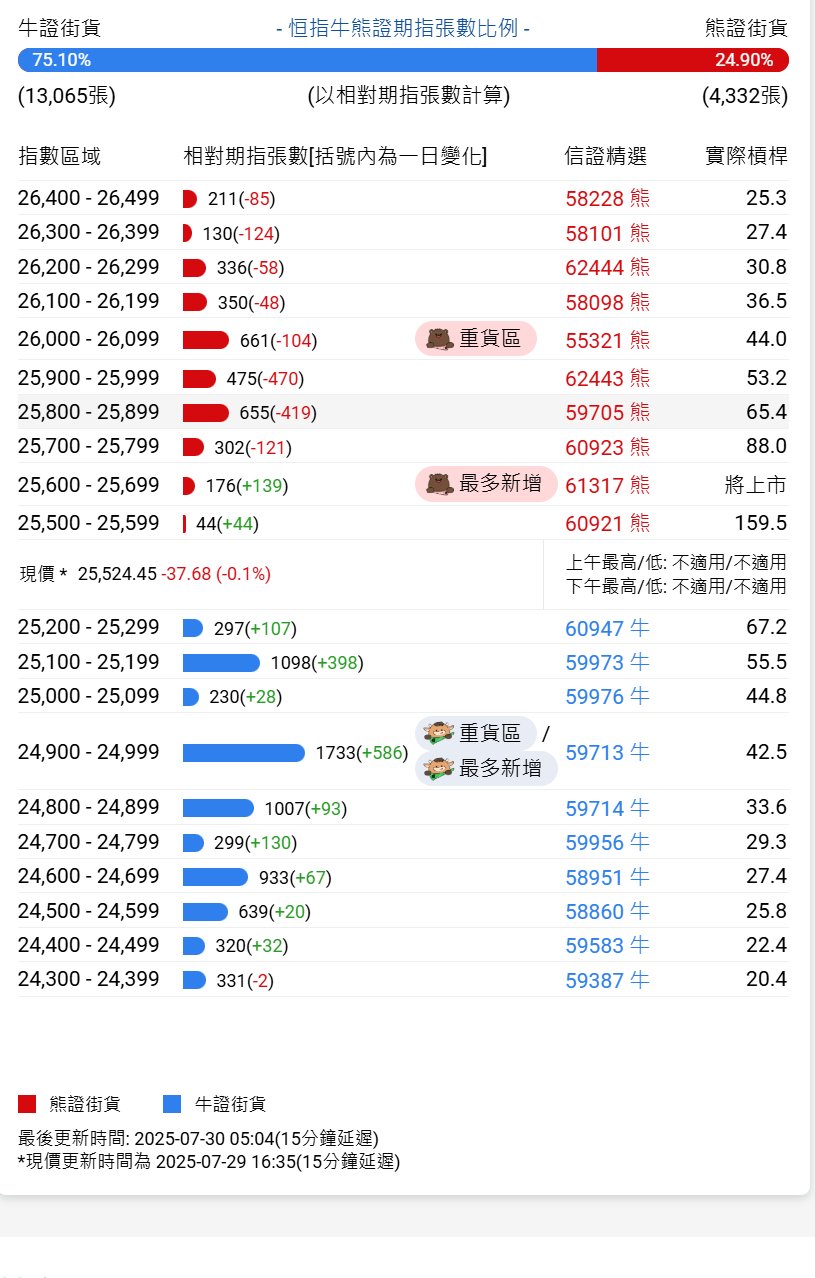Tap bear certificate 62443
Image resolution: width=815 pixels, height=1278 pixels.
[x=607, y=378]
